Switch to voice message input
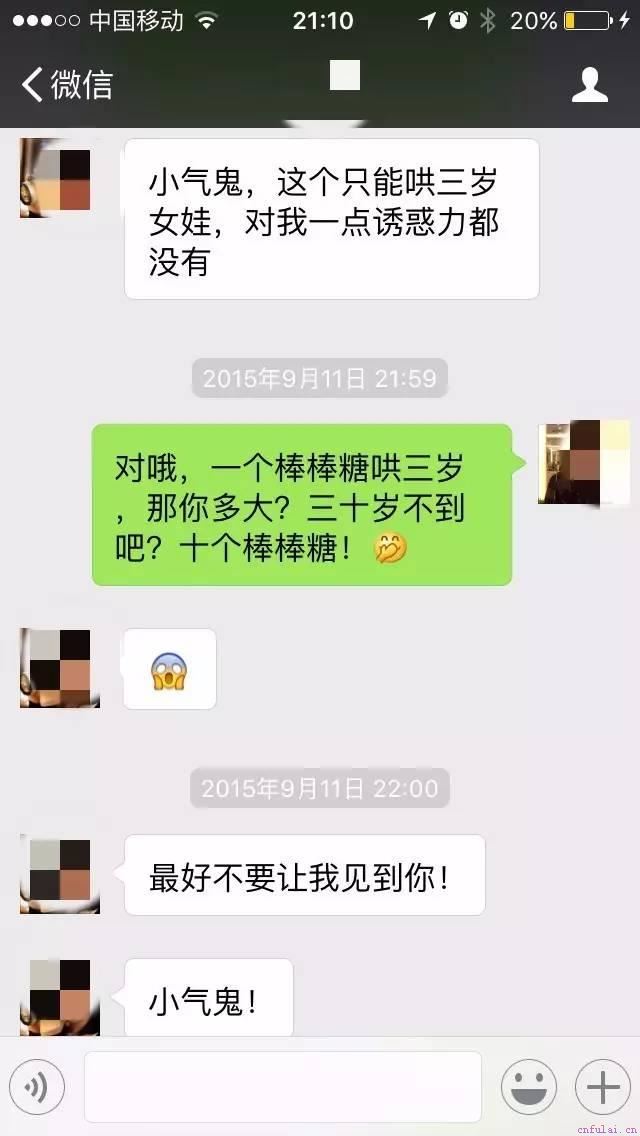 tap(37, 1087)
